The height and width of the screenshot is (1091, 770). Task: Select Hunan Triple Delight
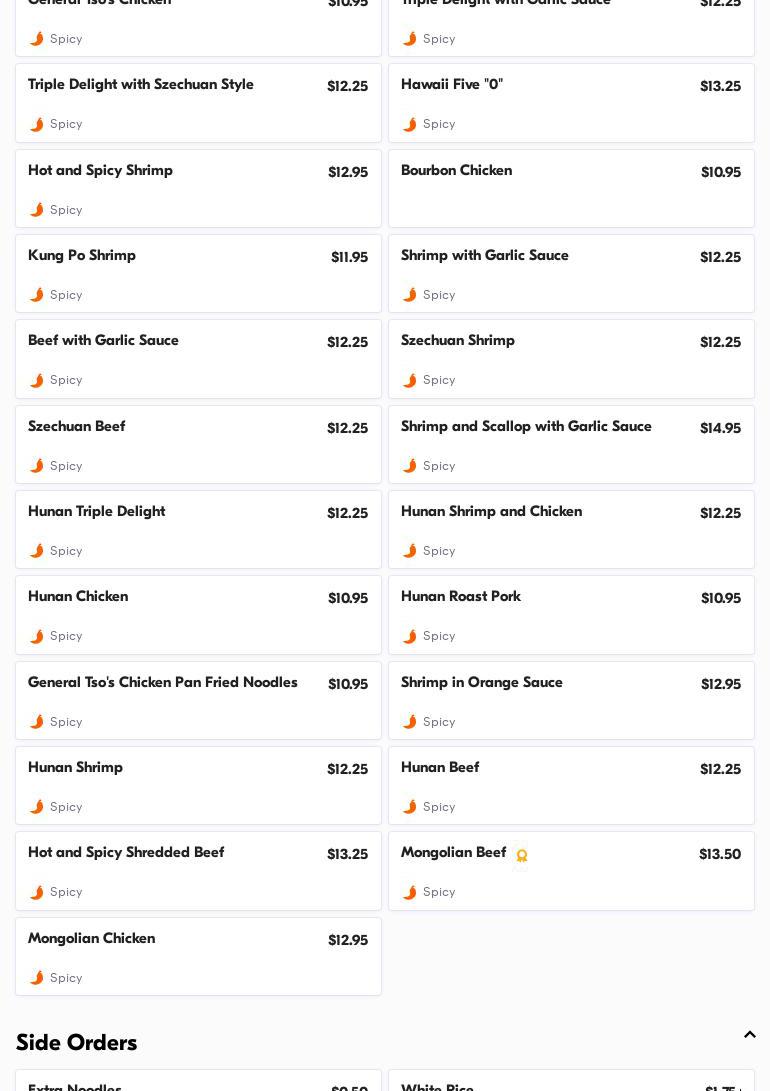[x=198, y=529]
